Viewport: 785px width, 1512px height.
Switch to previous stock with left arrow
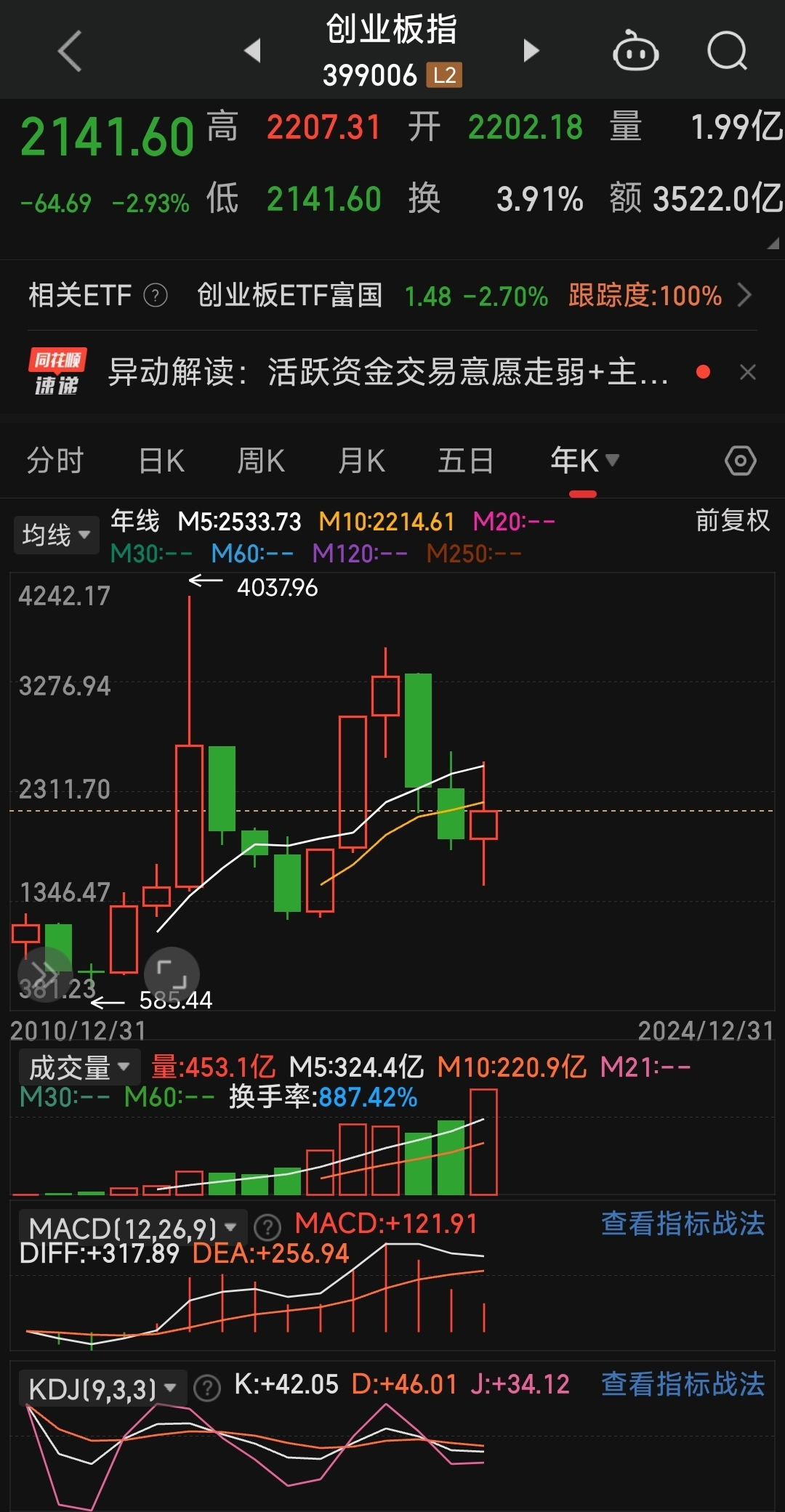coord(252,51)
